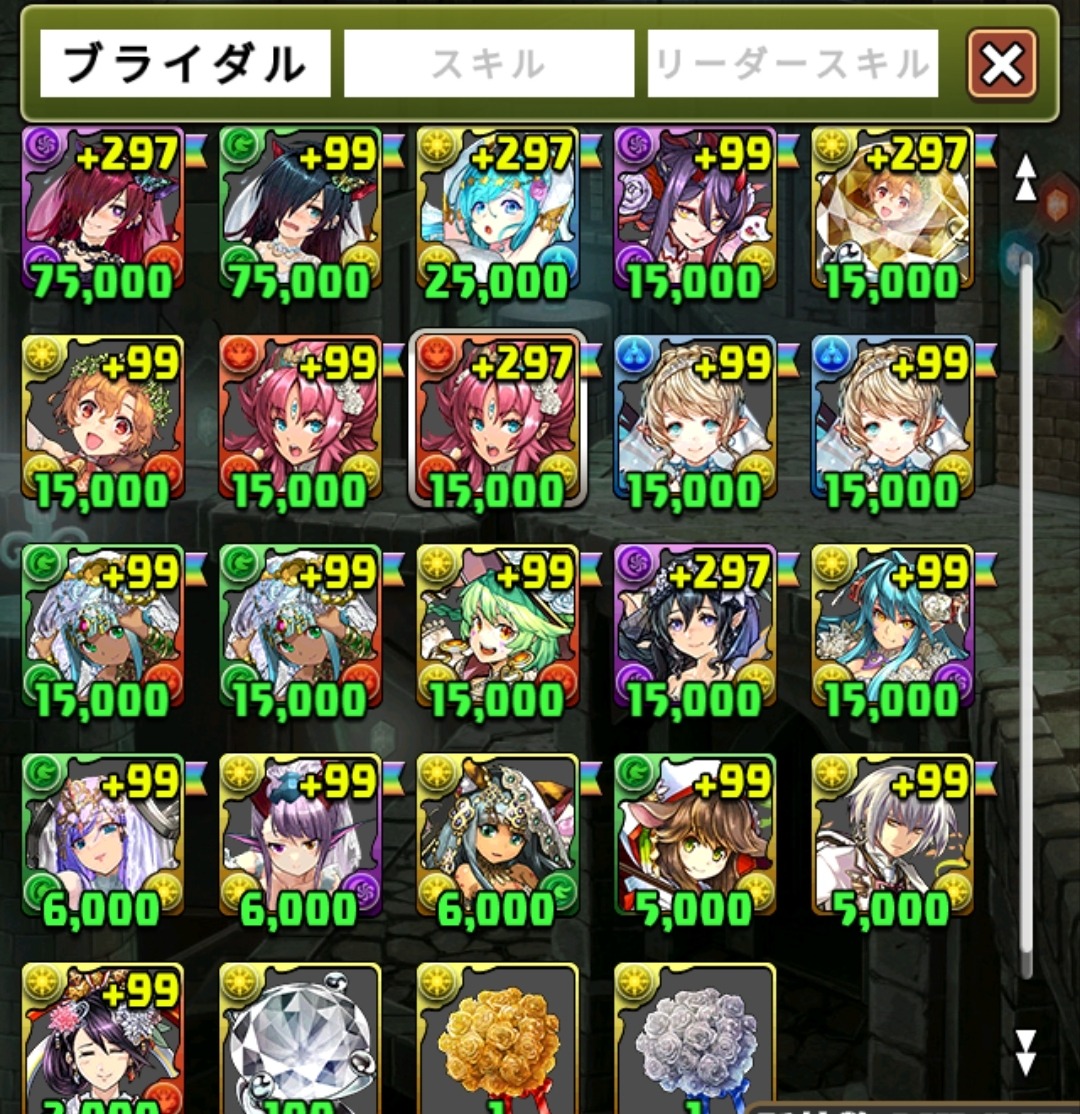
Task: Open the orange-haired girl with leaf crown
Action: (x=103, y=418)
